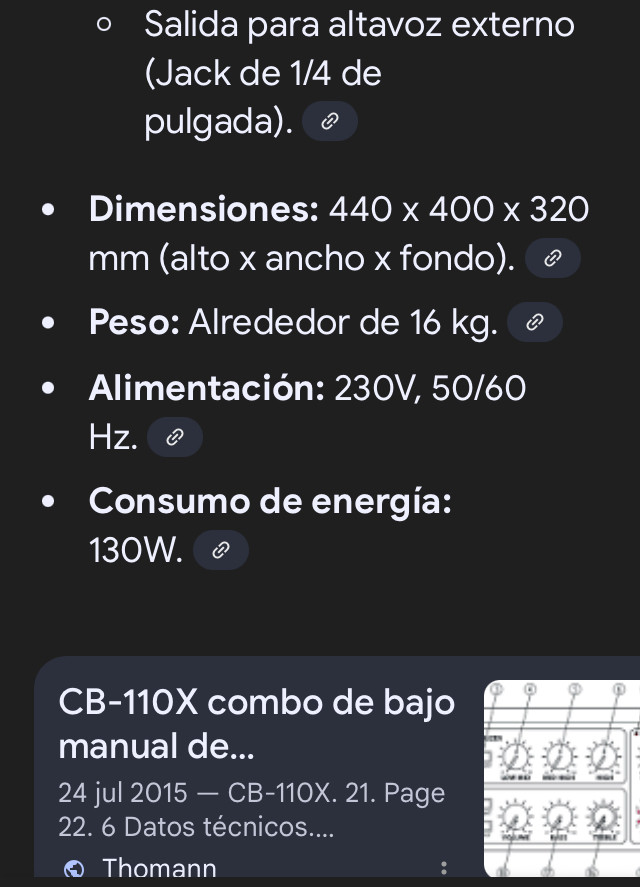The height and width of the screenshot is (887, 640).
Task: Open source link next to Peso
Action: pyautogui.click(x=536, y=323)
